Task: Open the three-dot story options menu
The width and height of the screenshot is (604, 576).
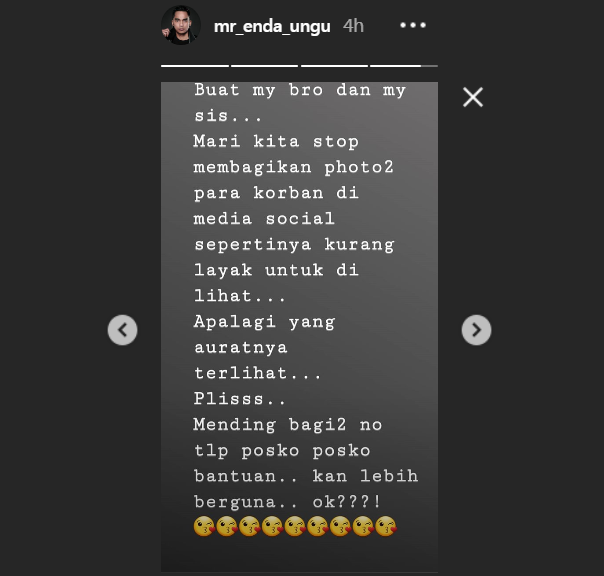Action: coord(413,26)
